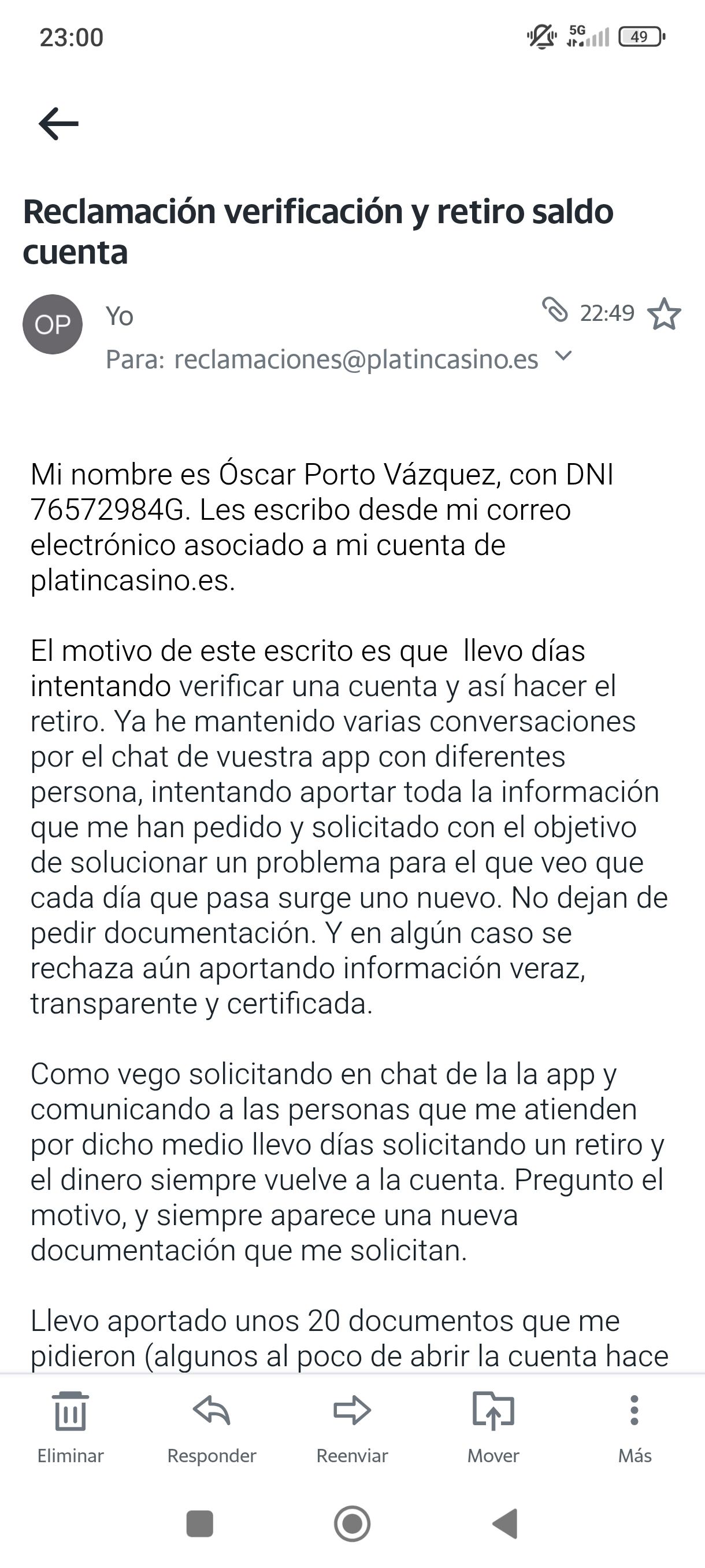Tap the system home button
This screenshot has width=705, height=1568.
coord(352,1523)
